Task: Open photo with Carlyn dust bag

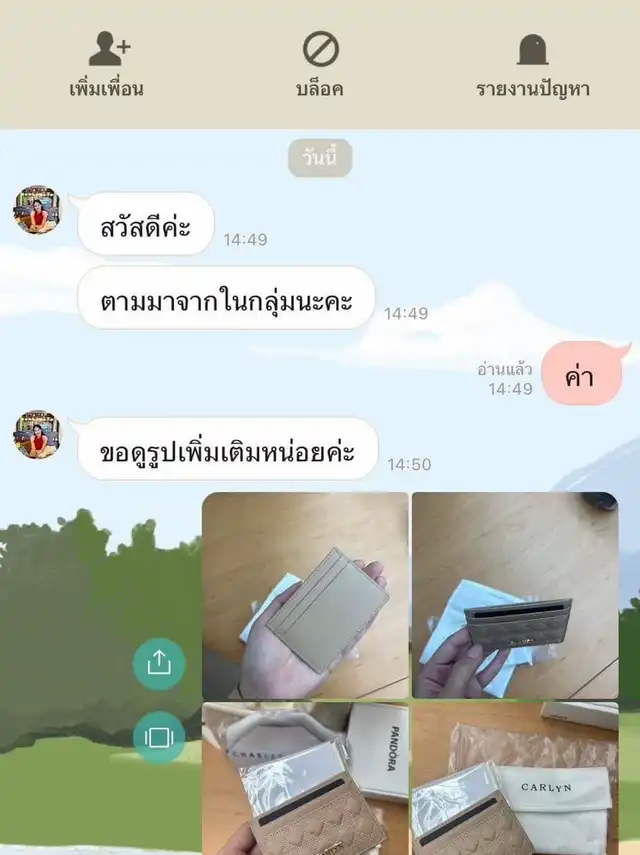Action: (514, 778)
